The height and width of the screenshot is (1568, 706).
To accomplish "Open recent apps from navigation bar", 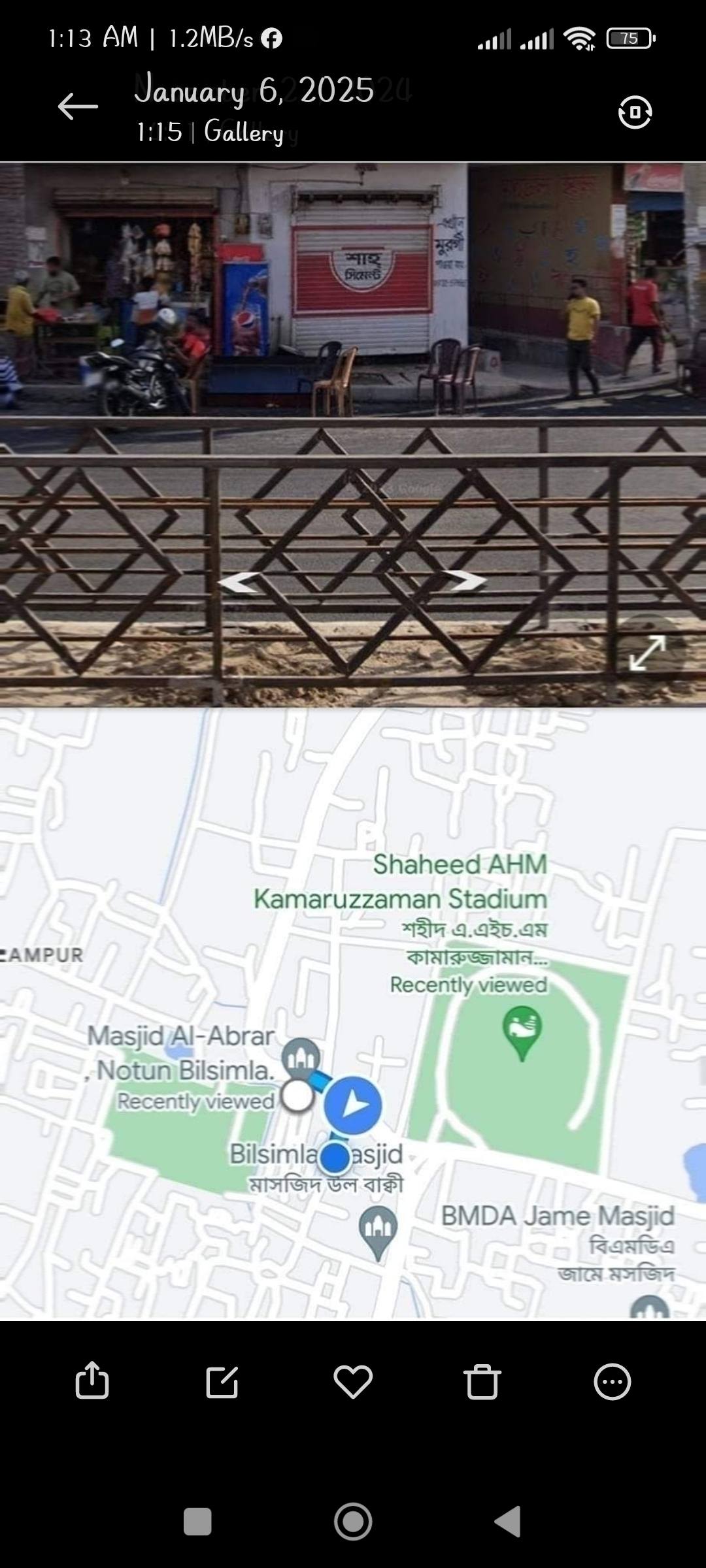I will [197, 1522].
